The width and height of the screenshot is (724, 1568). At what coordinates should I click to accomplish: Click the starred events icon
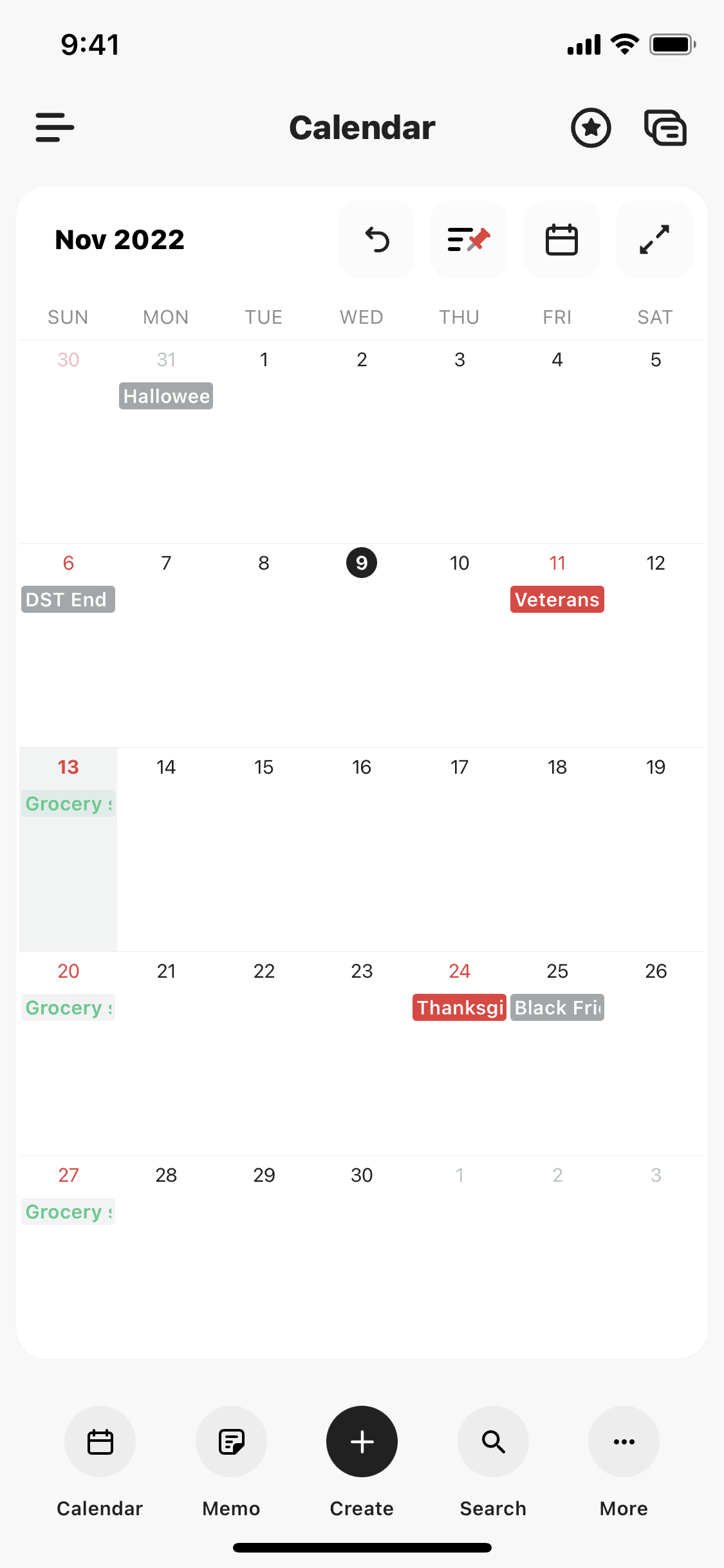[590, 127]
